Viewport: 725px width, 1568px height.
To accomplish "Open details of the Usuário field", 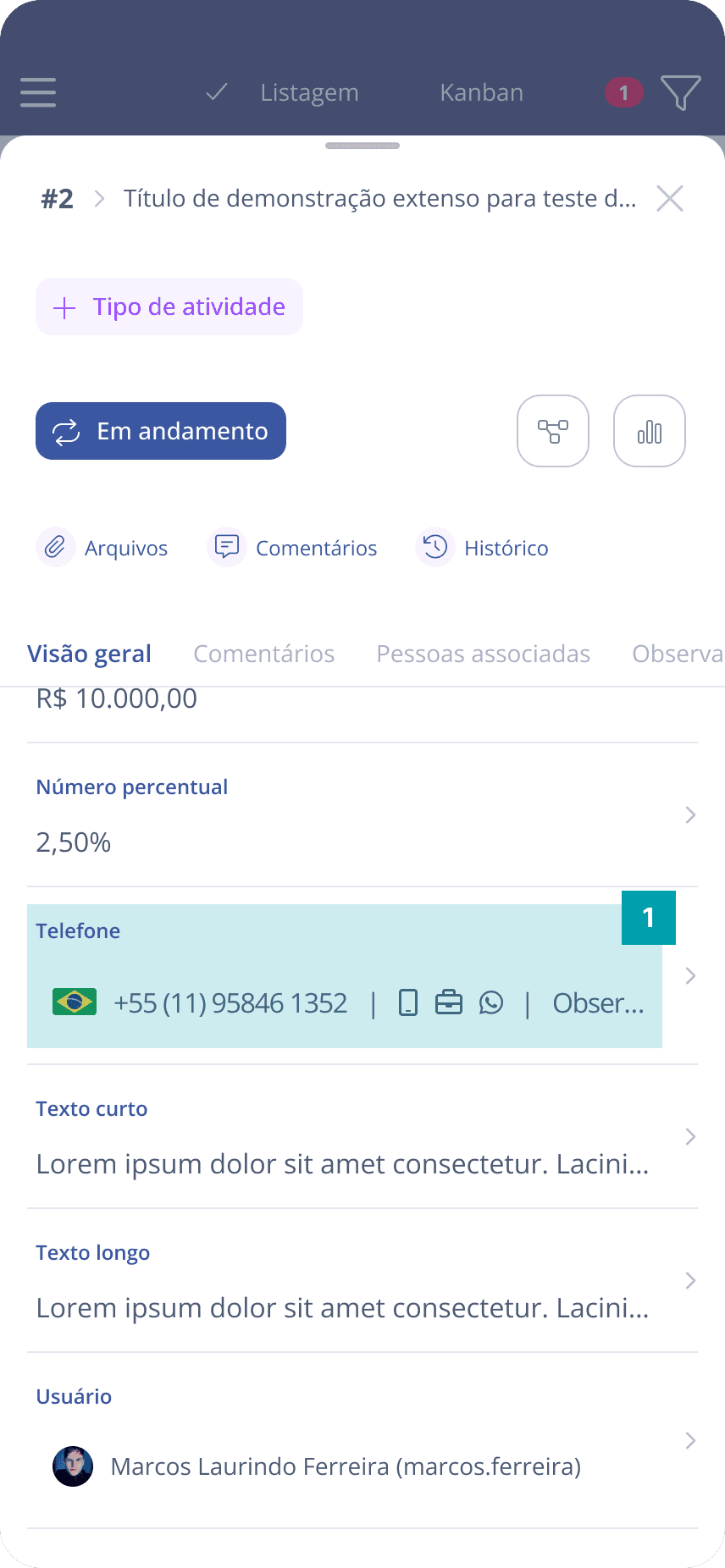I will click(689, 1440).
